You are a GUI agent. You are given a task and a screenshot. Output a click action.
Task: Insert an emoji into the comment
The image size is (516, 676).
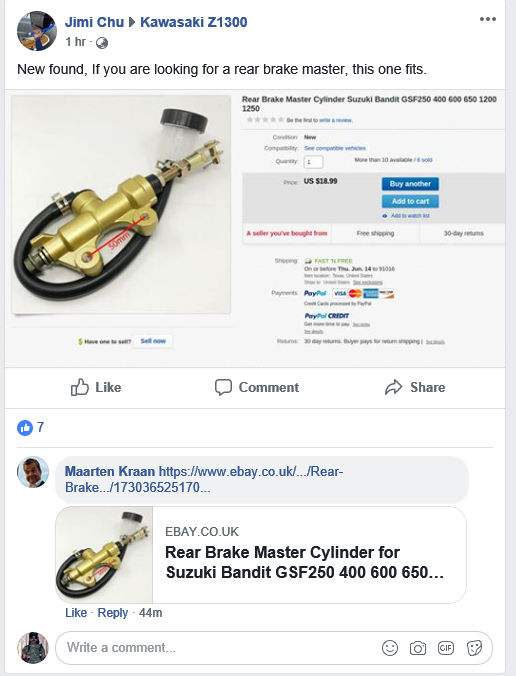coord(390,648)
